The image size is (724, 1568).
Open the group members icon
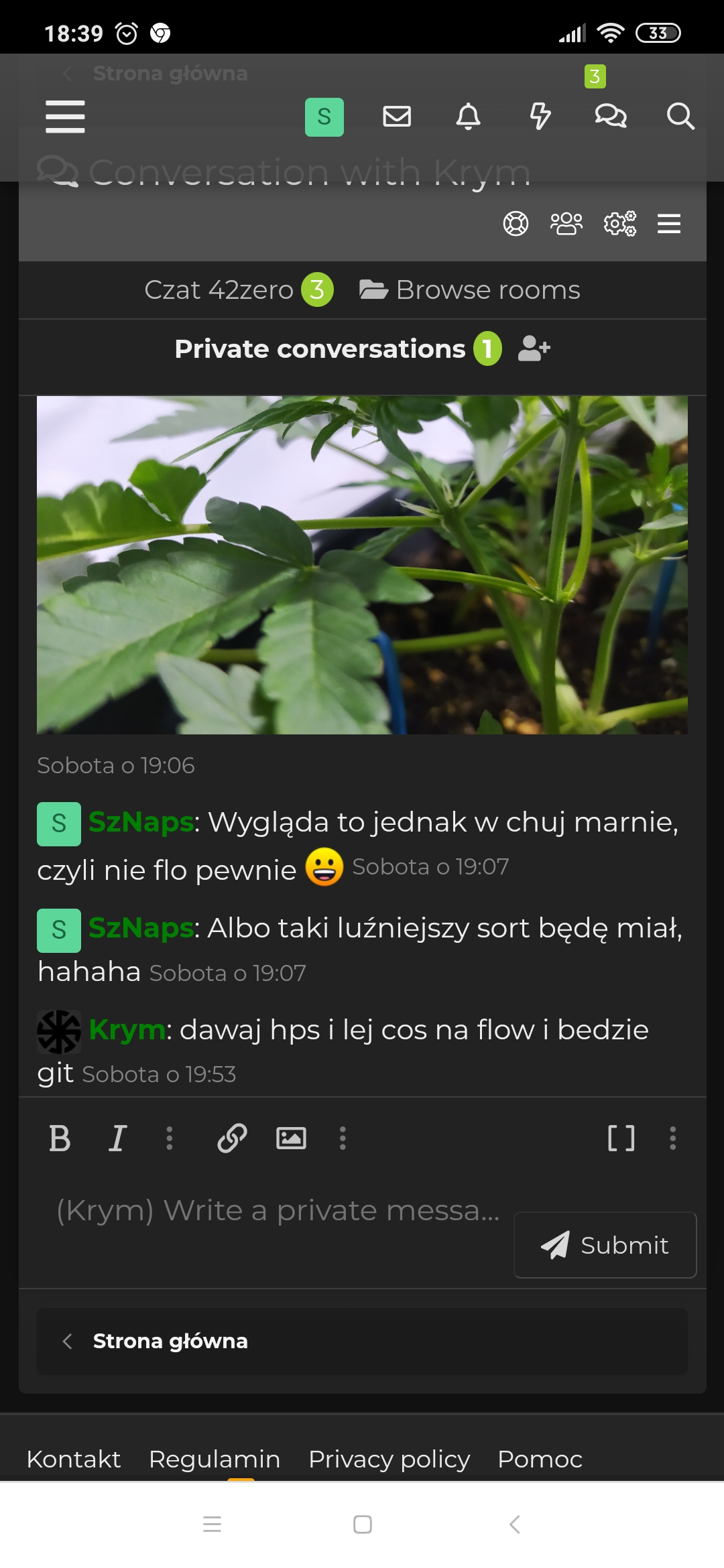pyautogui.click(x=565, y=224)
